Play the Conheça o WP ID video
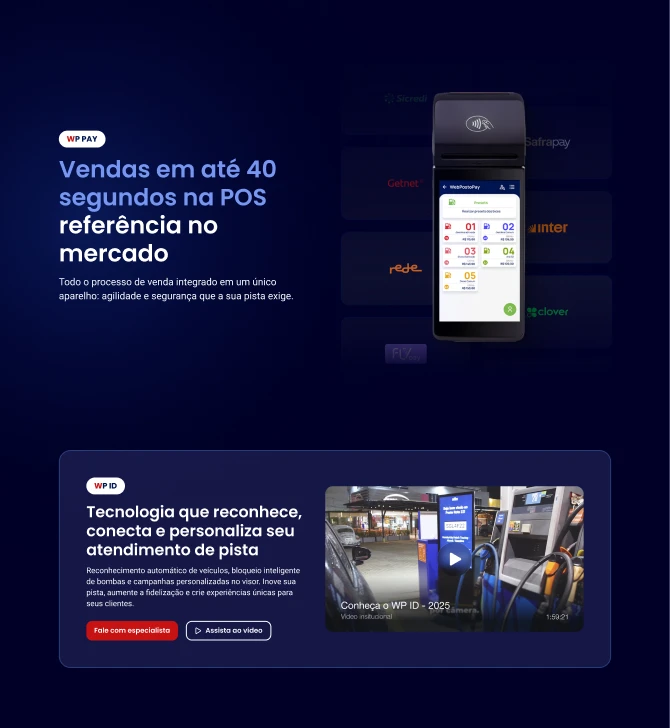The image size is (670, 728). click(x=455, y=559)
